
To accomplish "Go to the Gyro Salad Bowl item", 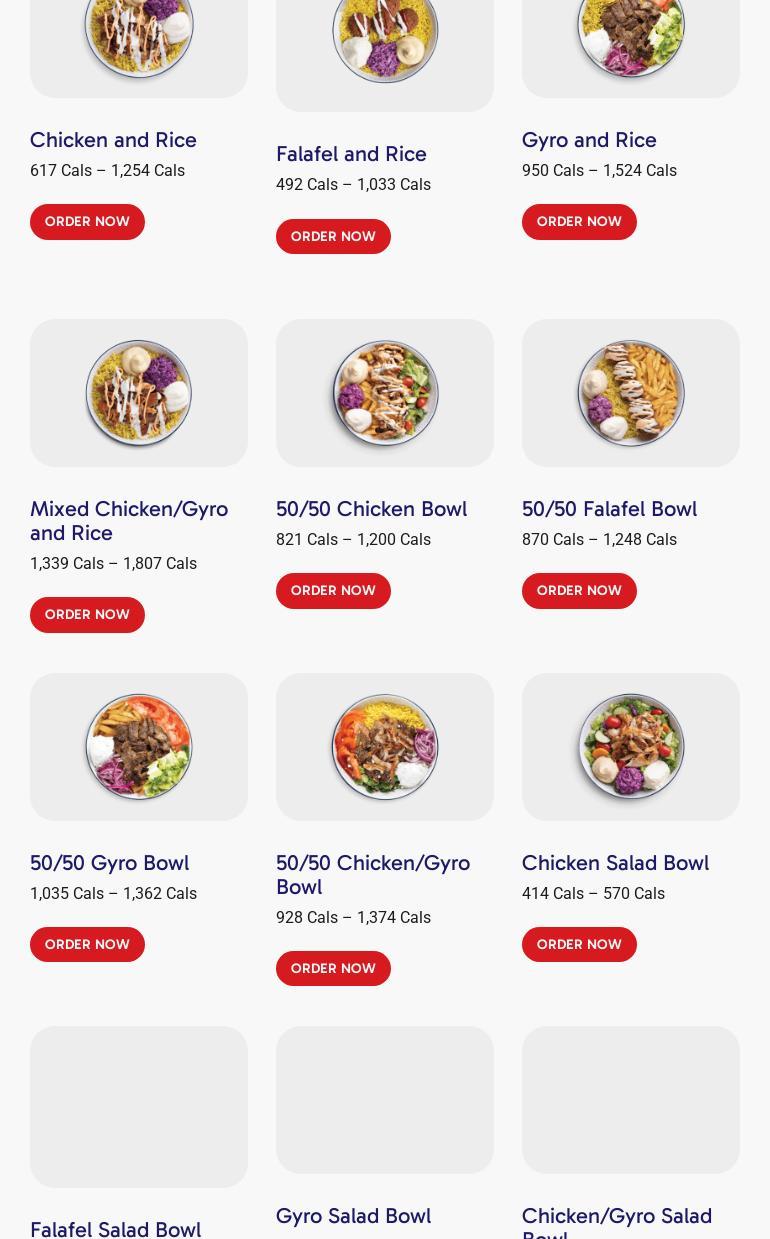I will click(x=353, y=1216).
